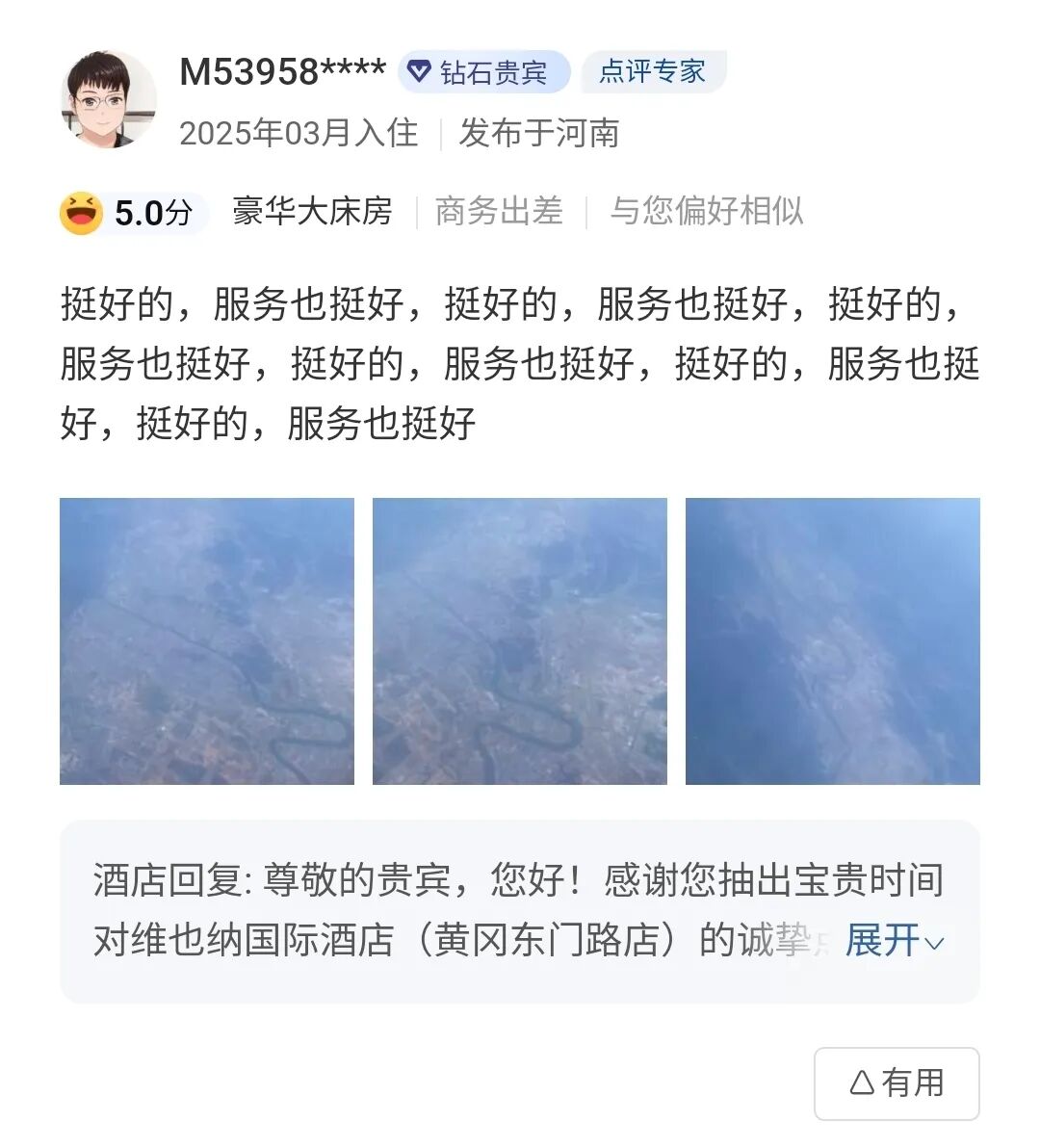Tap the 点评专家 badge
The width and height of the screenshot is (1040, 1148).
pos(653,71)
